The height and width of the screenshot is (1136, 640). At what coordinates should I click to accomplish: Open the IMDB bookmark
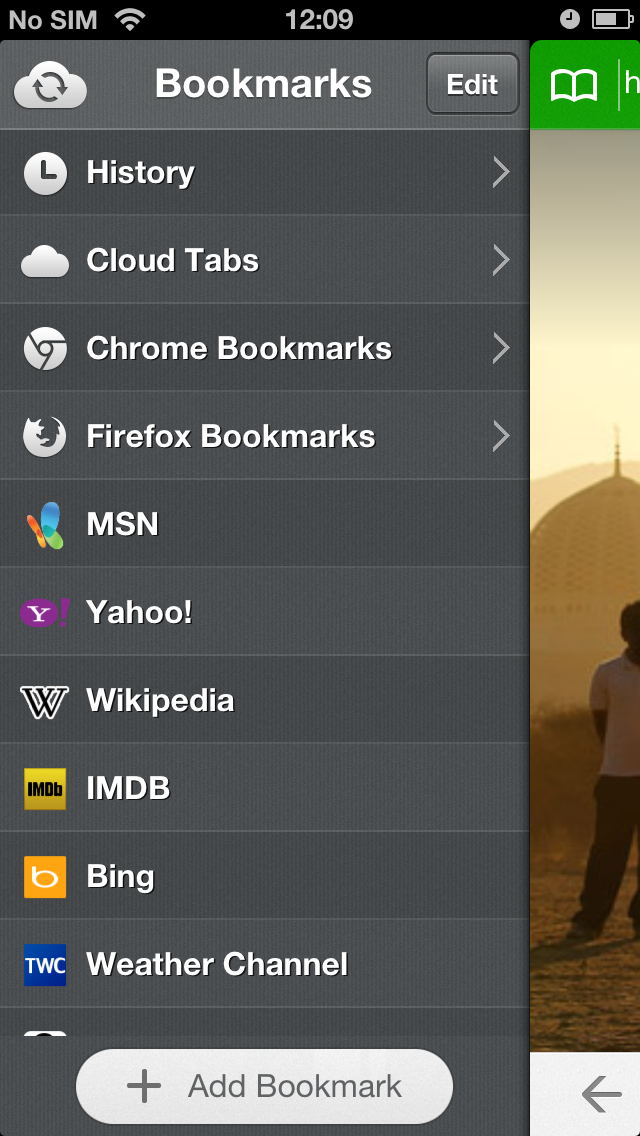coord(264,789)
